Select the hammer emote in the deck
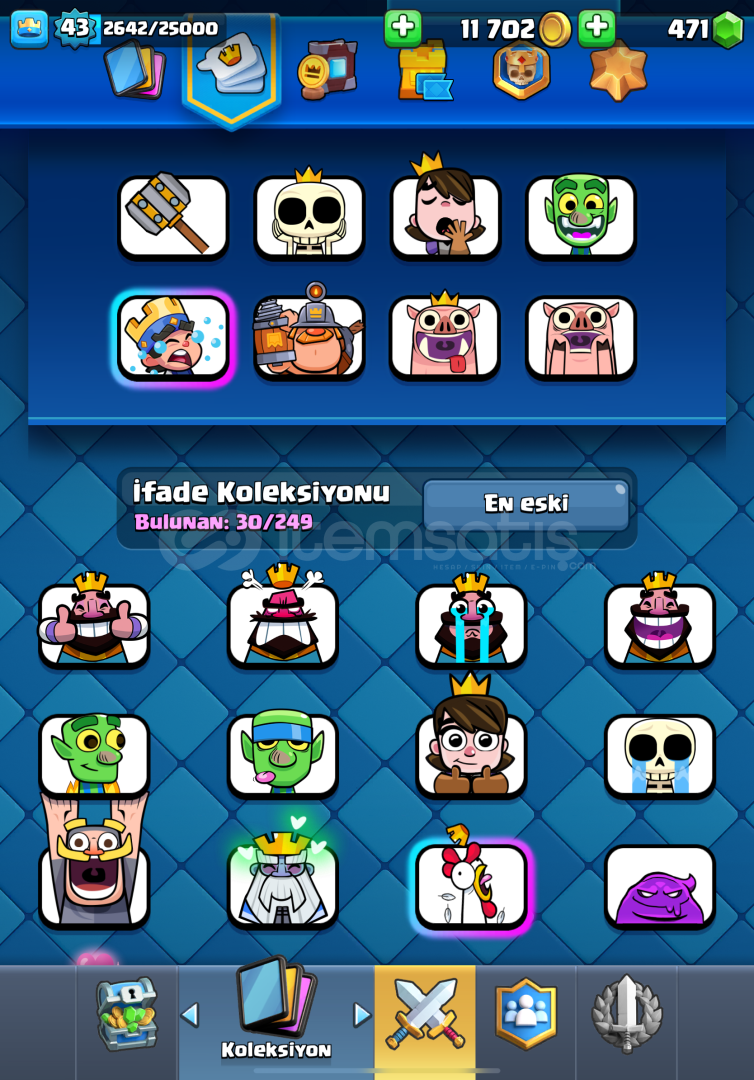The width and height of the screenshot is (754, 1080). (x=173, y=216)
